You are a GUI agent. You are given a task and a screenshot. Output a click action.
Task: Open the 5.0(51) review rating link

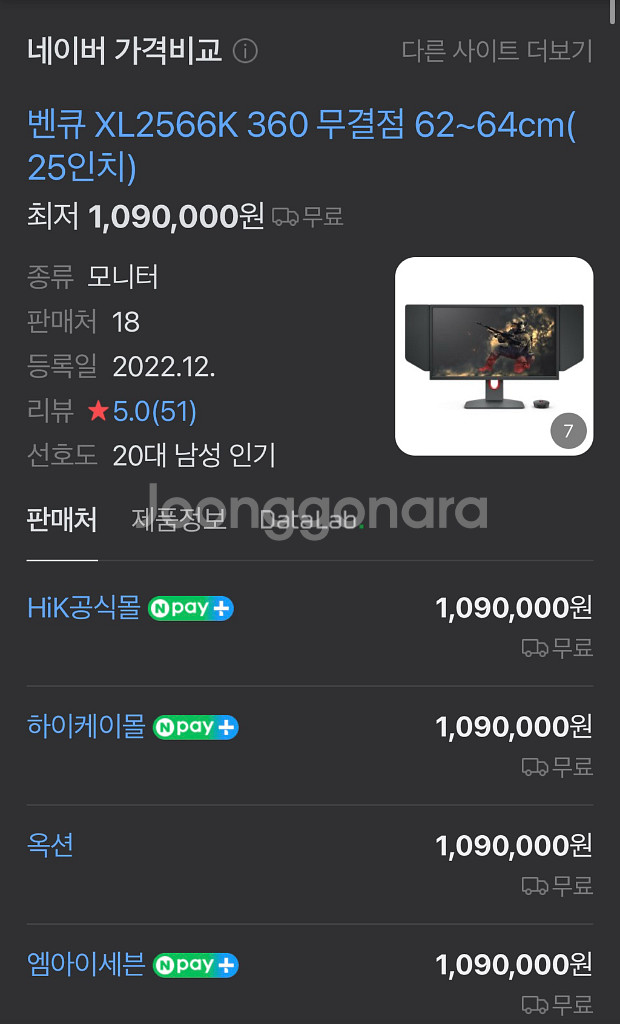point(154,411)
